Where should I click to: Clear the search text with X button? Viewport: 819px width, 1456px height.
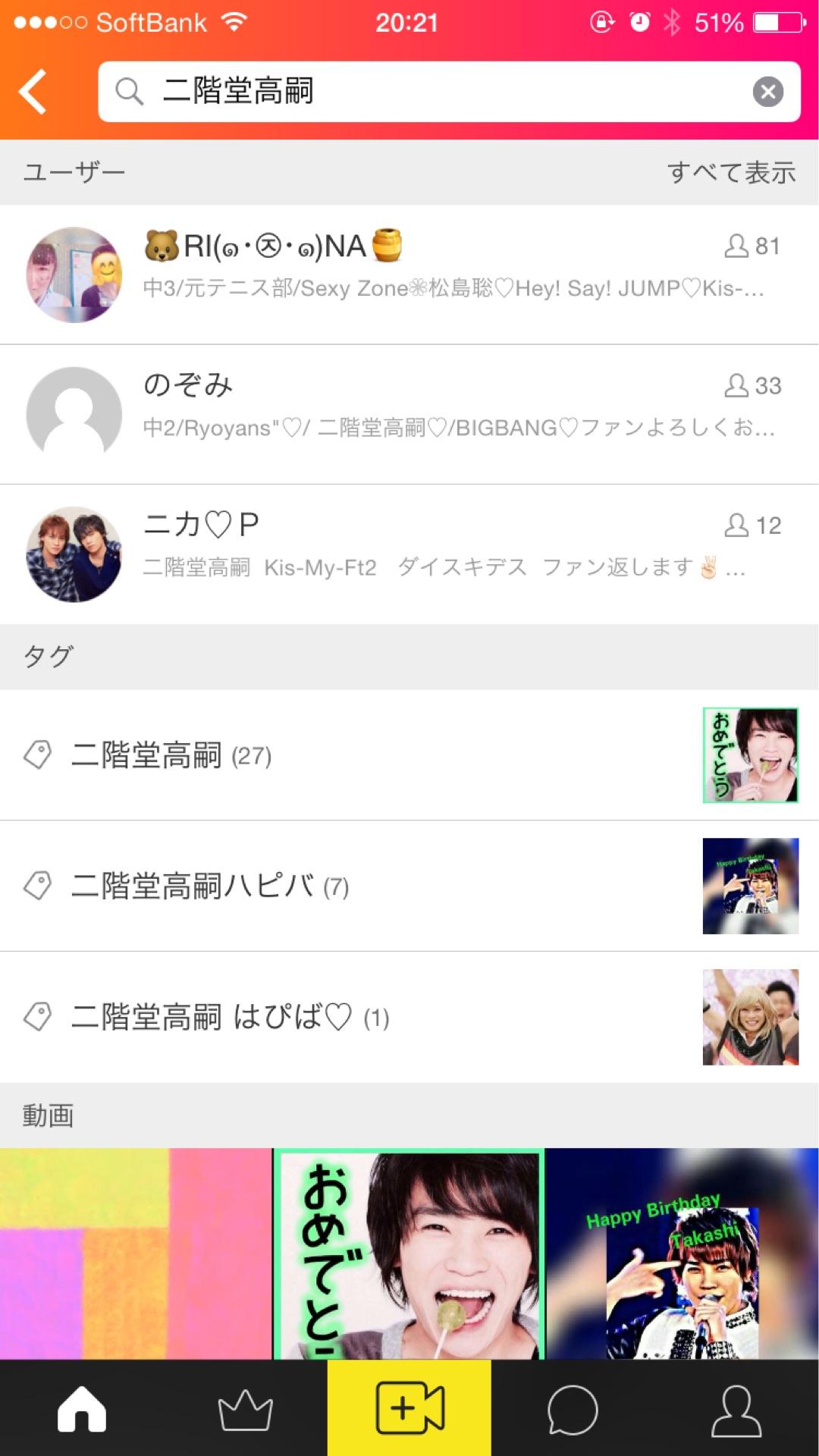(767, 92)
